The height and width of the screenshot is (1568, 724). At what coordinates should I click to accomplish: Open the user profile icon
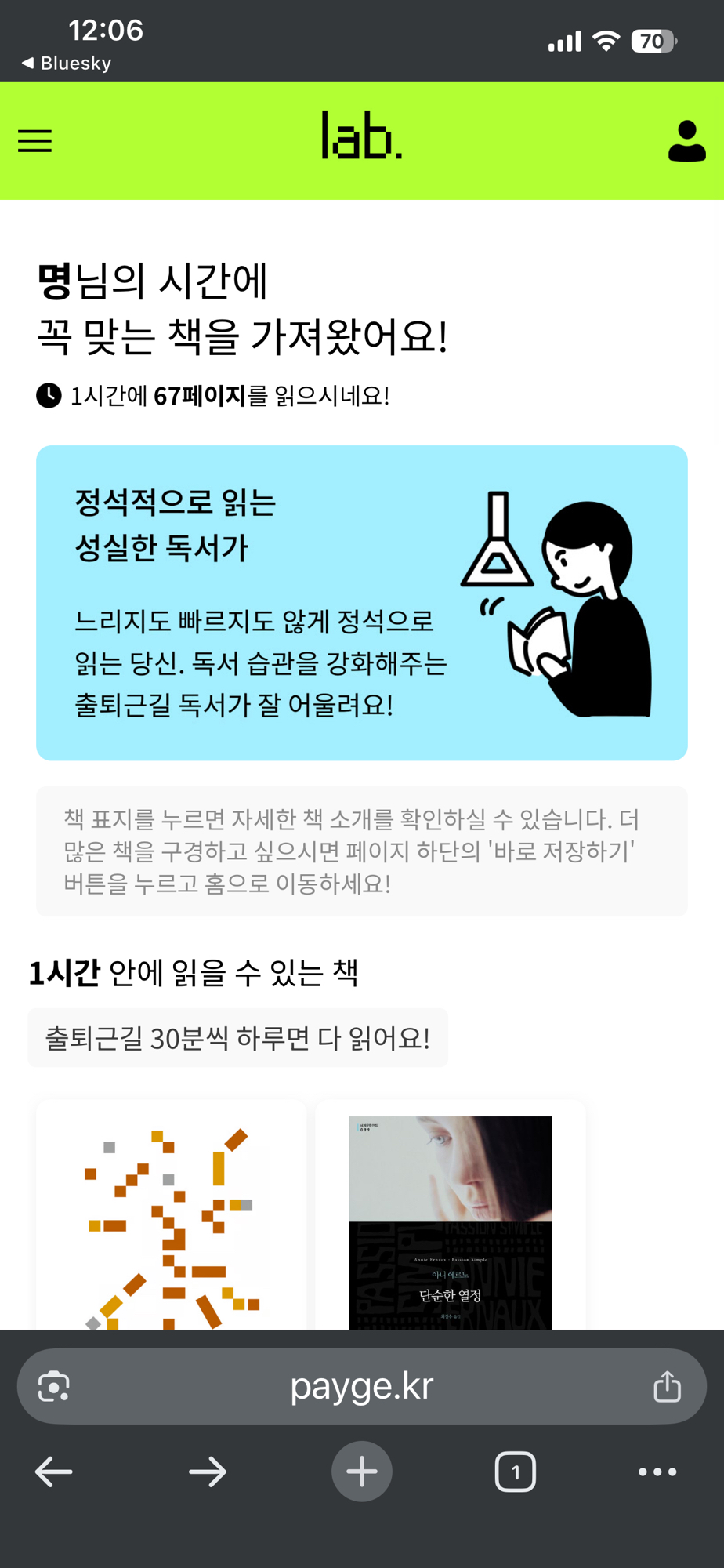tap(686, 141)
